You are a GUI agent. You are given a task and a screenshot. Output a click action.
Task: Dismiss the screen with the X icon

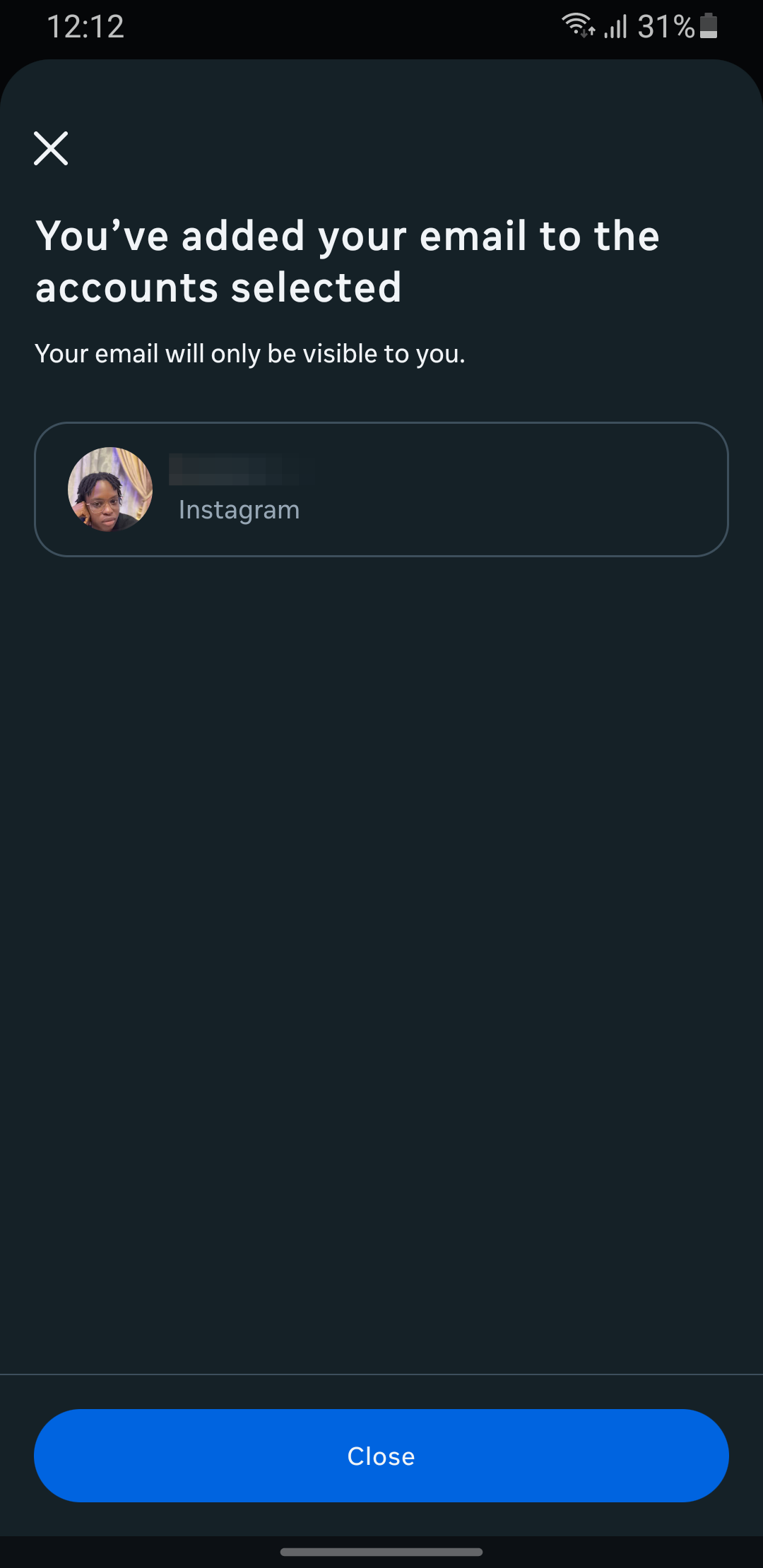point(51,148)
